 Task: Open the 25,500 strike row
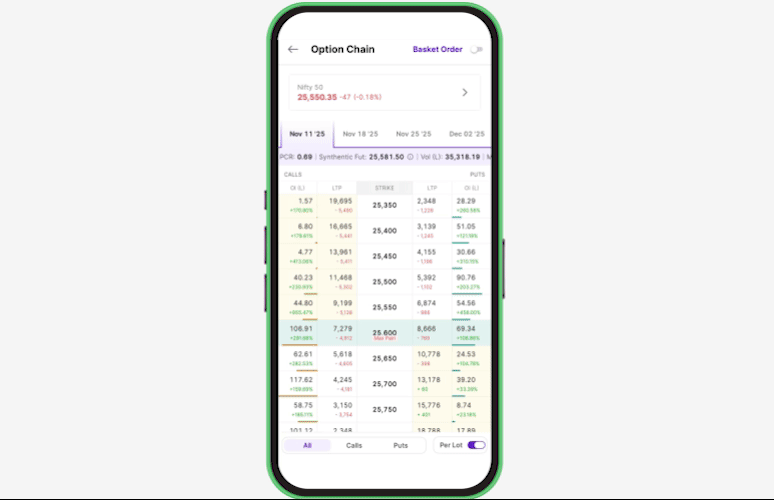[384, 282]
